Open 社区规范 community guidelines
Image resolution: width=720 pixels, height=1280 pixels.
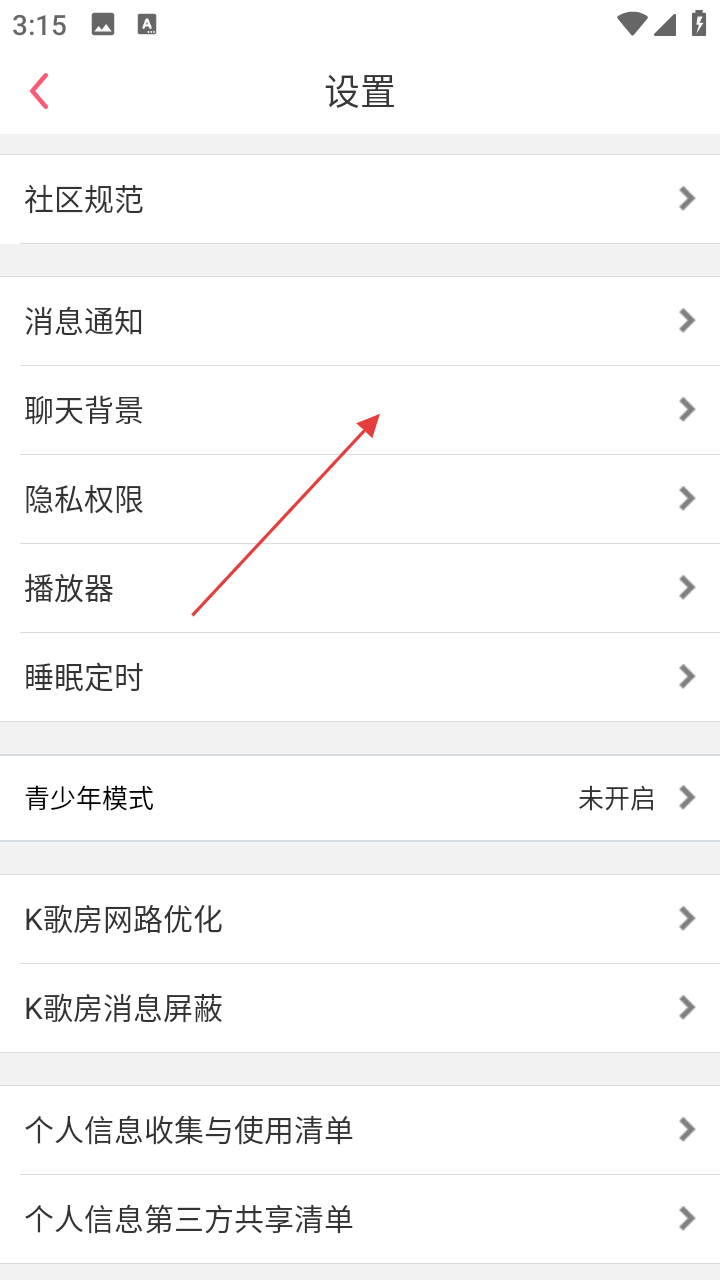click(360, 199)
